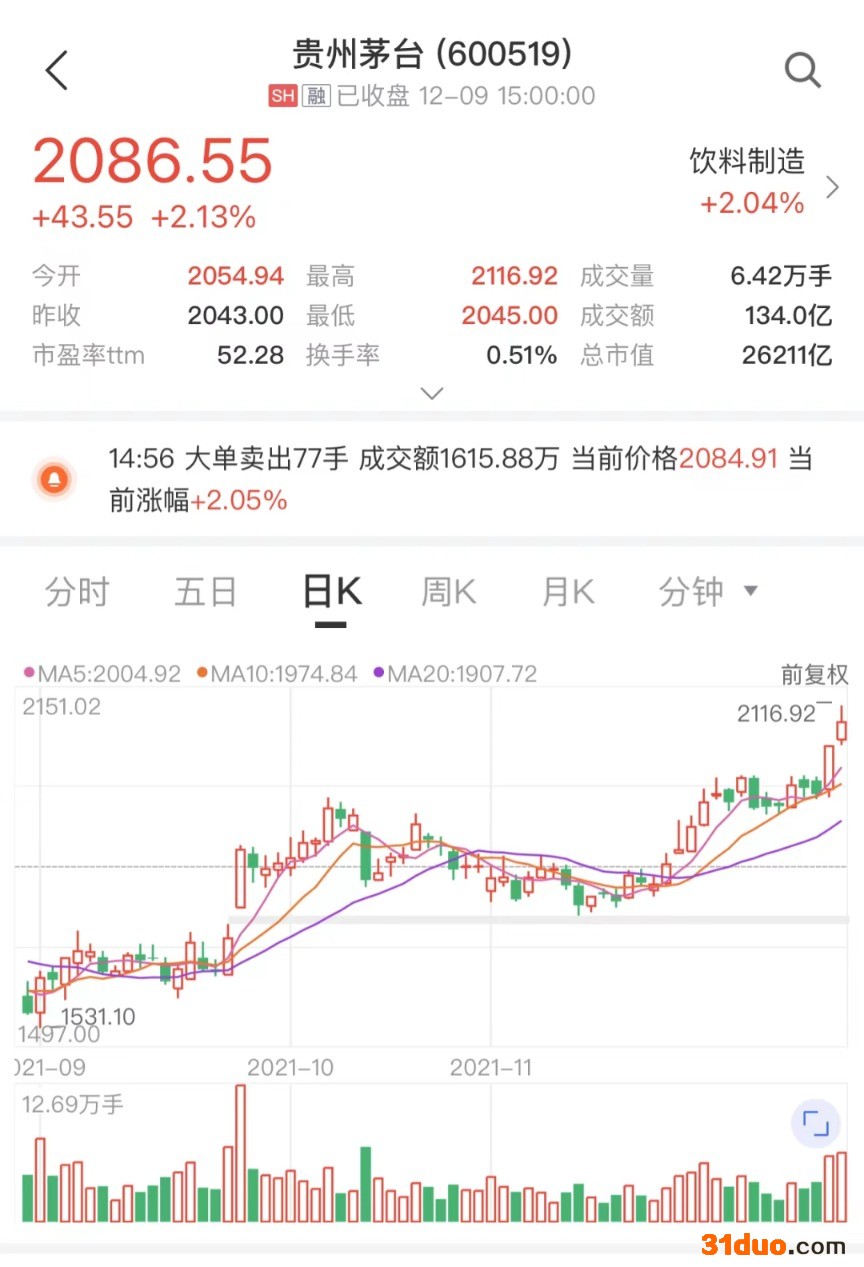The image size is (864, 1267).
Task: Expand the chart to full screen
Action: pyautogui.click(x=816, y=1123)
